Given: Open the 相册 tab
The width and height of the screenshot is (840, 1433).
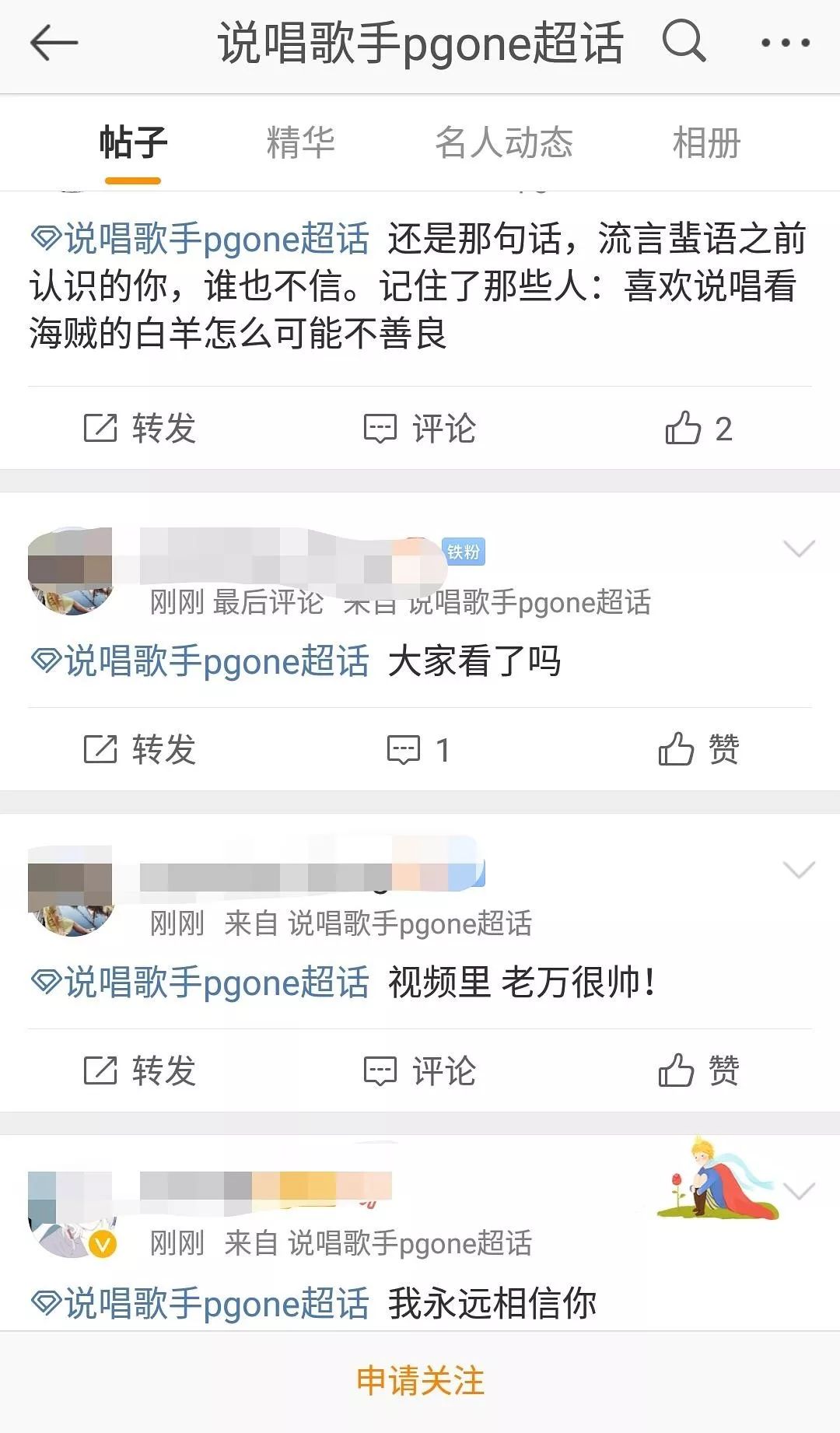Looking at the screenshot, I should click(x=706, y=143).
